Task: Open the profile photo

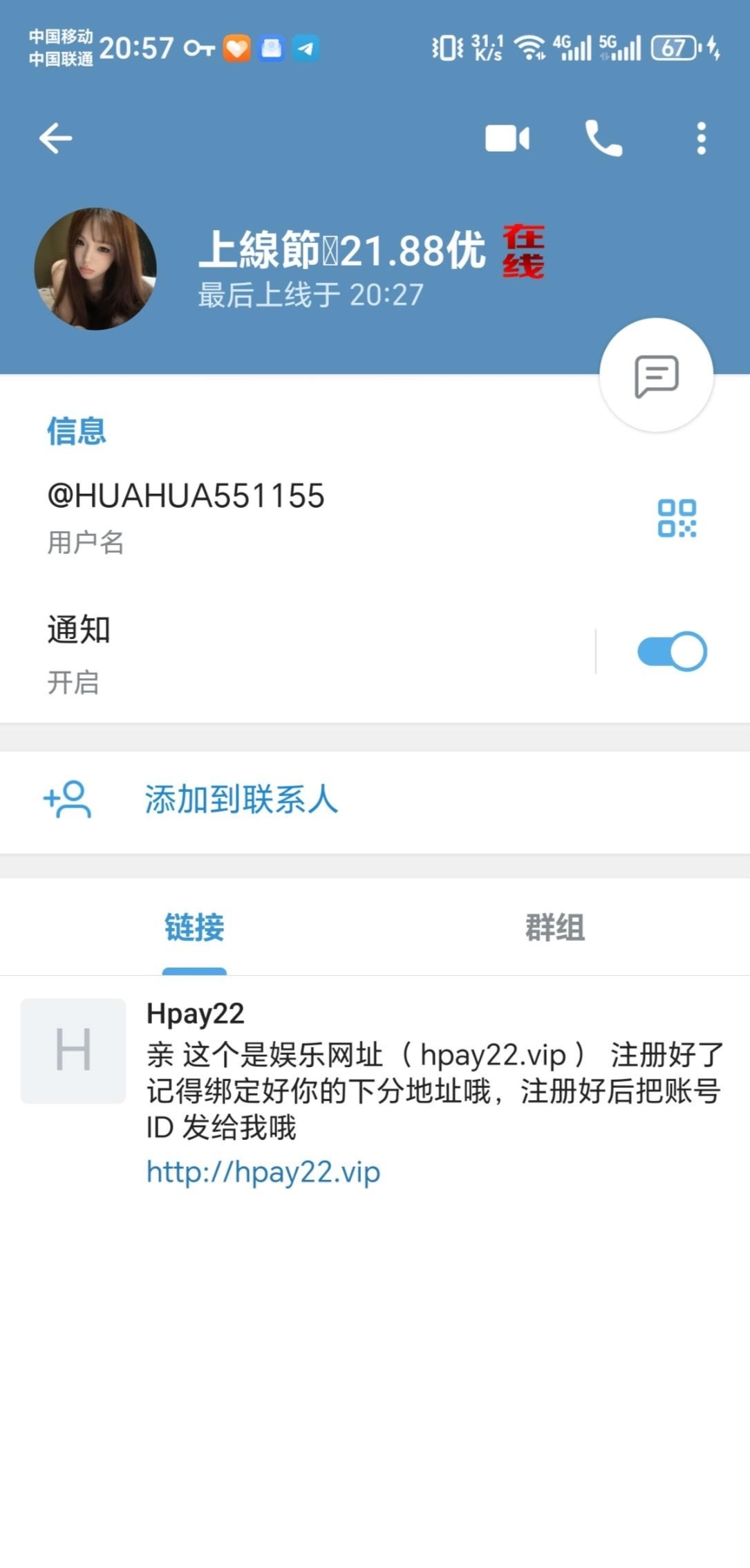Action: [95, 268]
